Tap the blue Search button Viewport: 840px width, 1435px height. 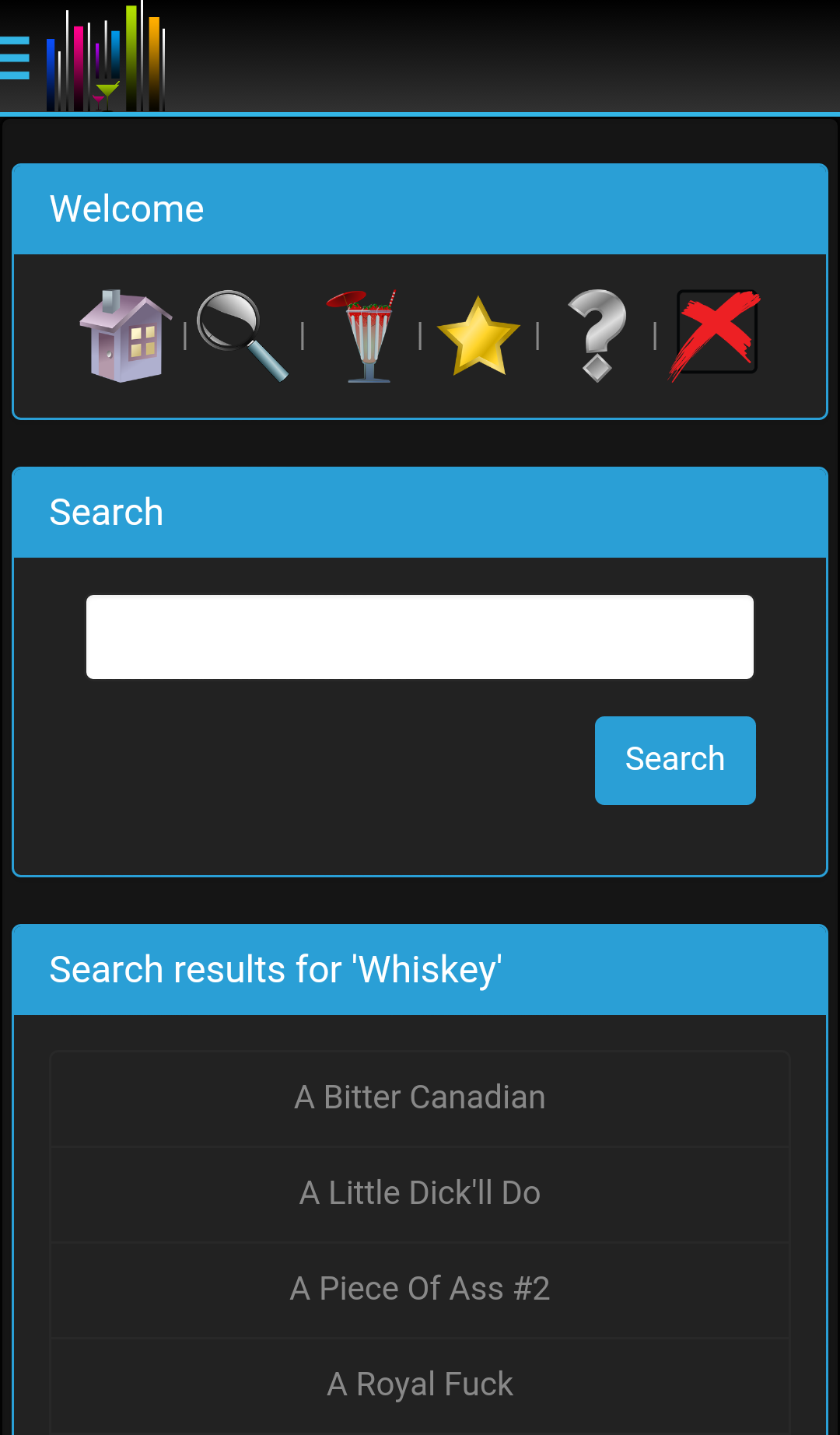(675, 760)
